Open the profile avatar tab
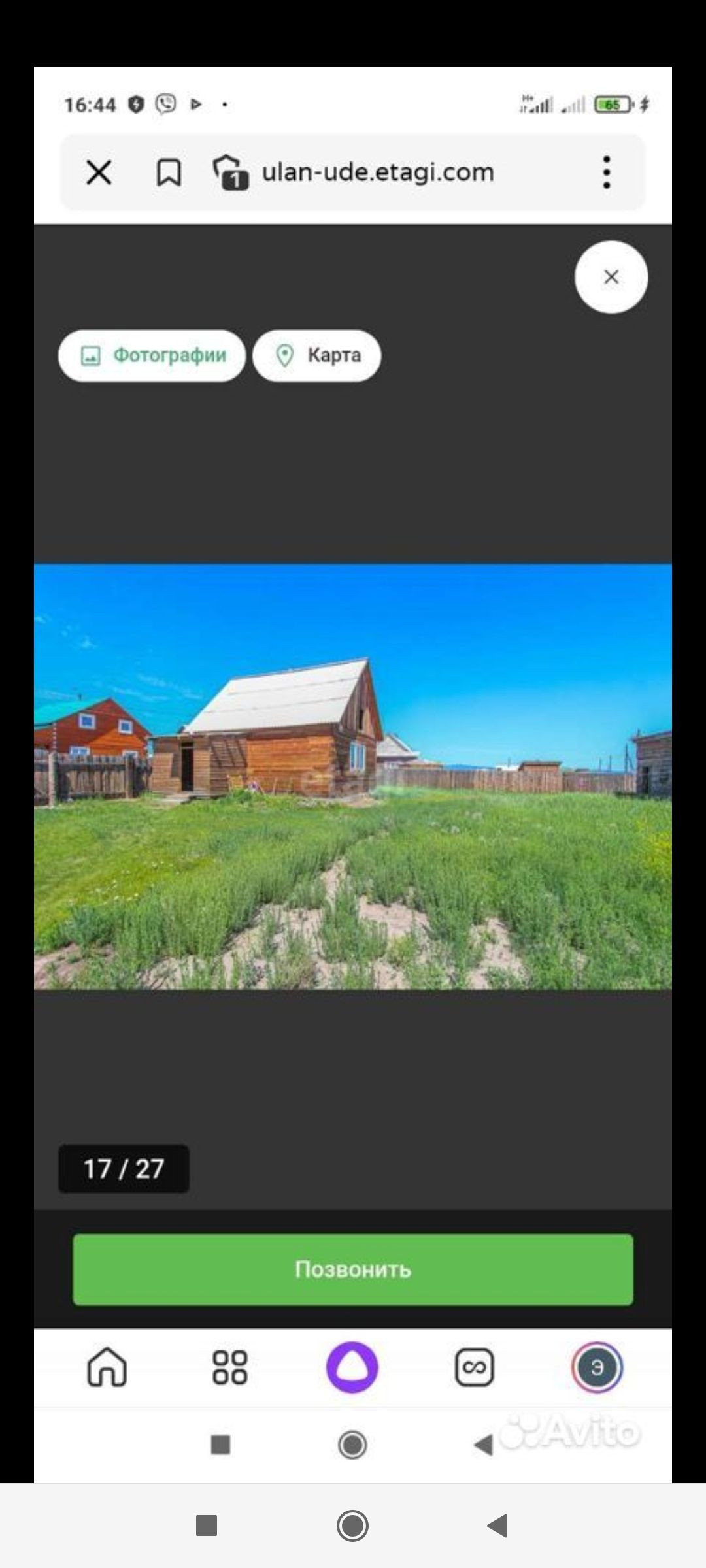 [597, 1367]
